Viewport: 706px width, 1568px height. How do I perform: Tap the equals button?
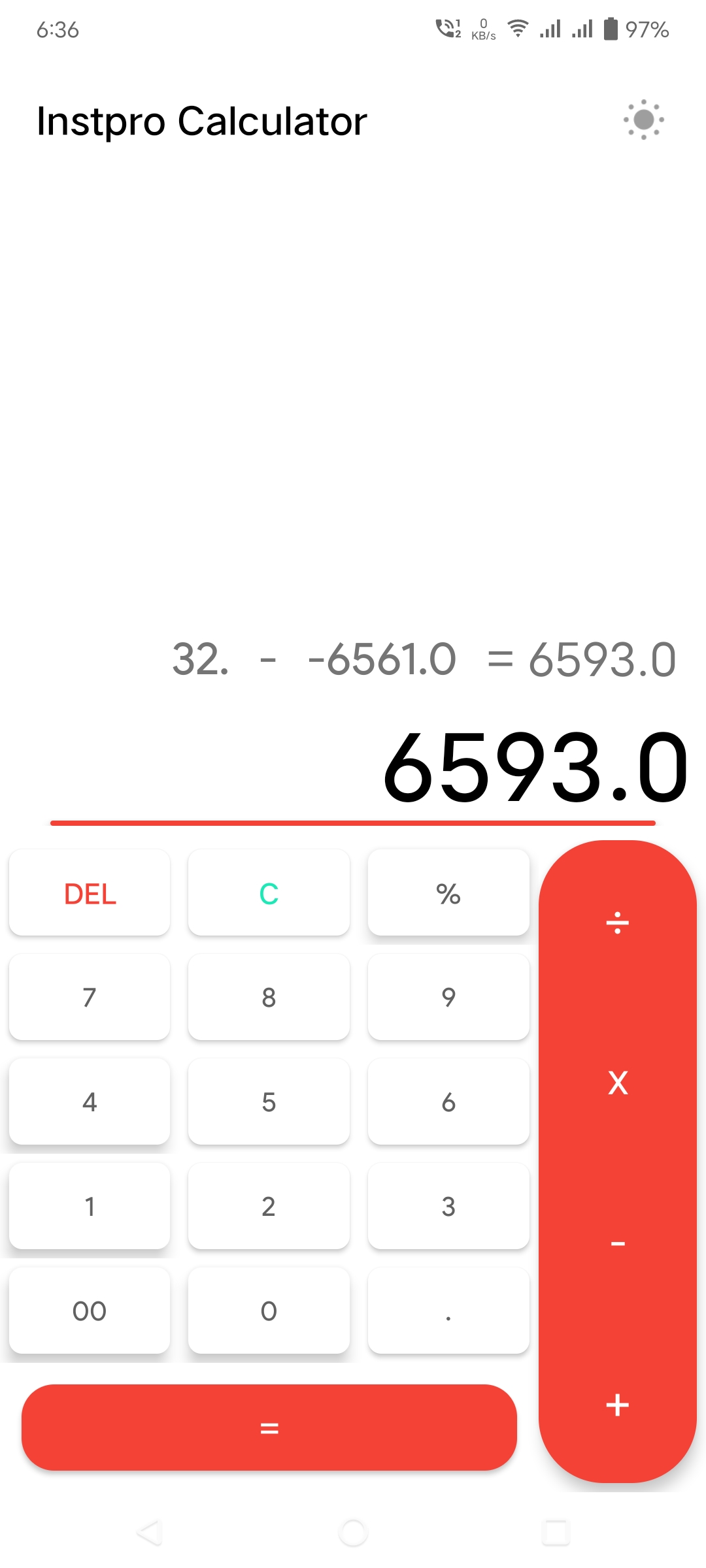(269, 1428)
